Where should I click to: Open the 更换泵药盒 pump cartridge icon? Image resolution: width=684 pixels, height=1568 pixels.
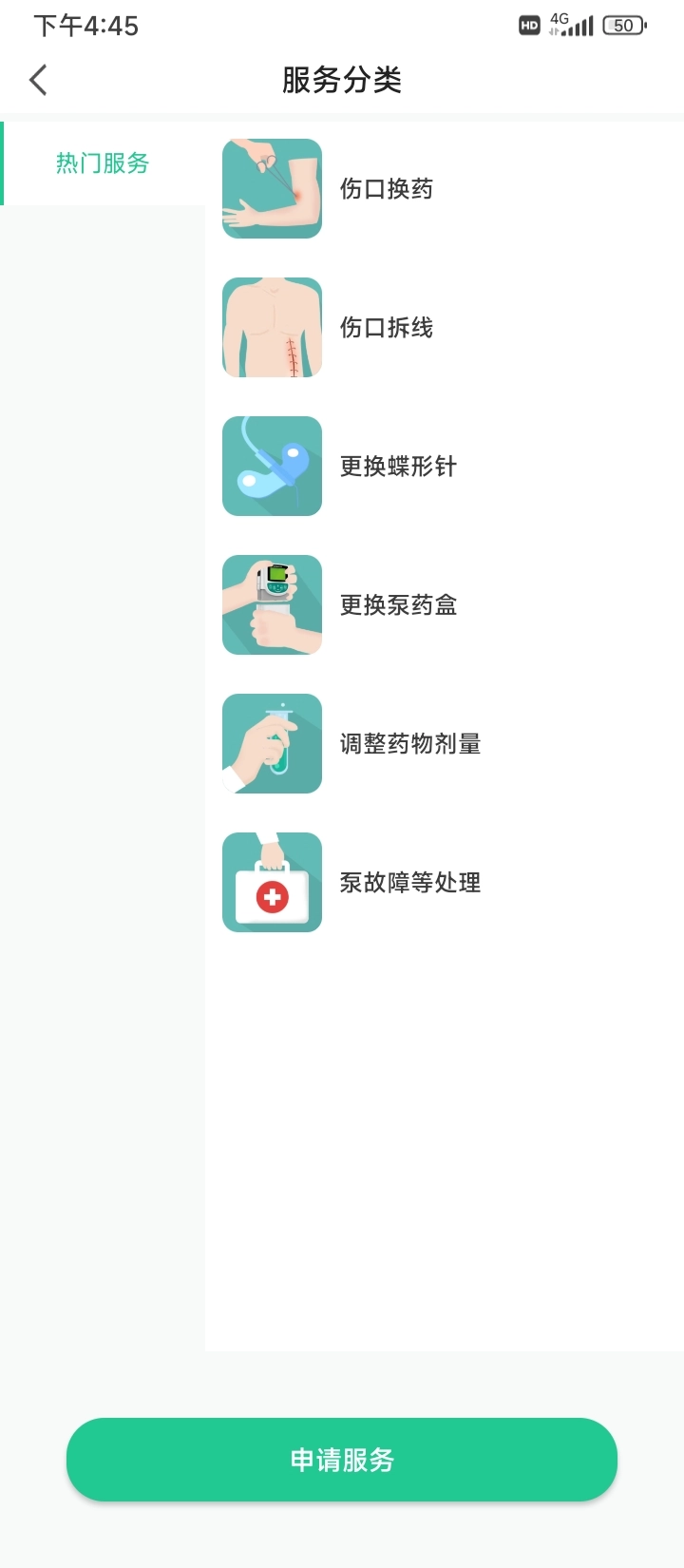(272, 604)
